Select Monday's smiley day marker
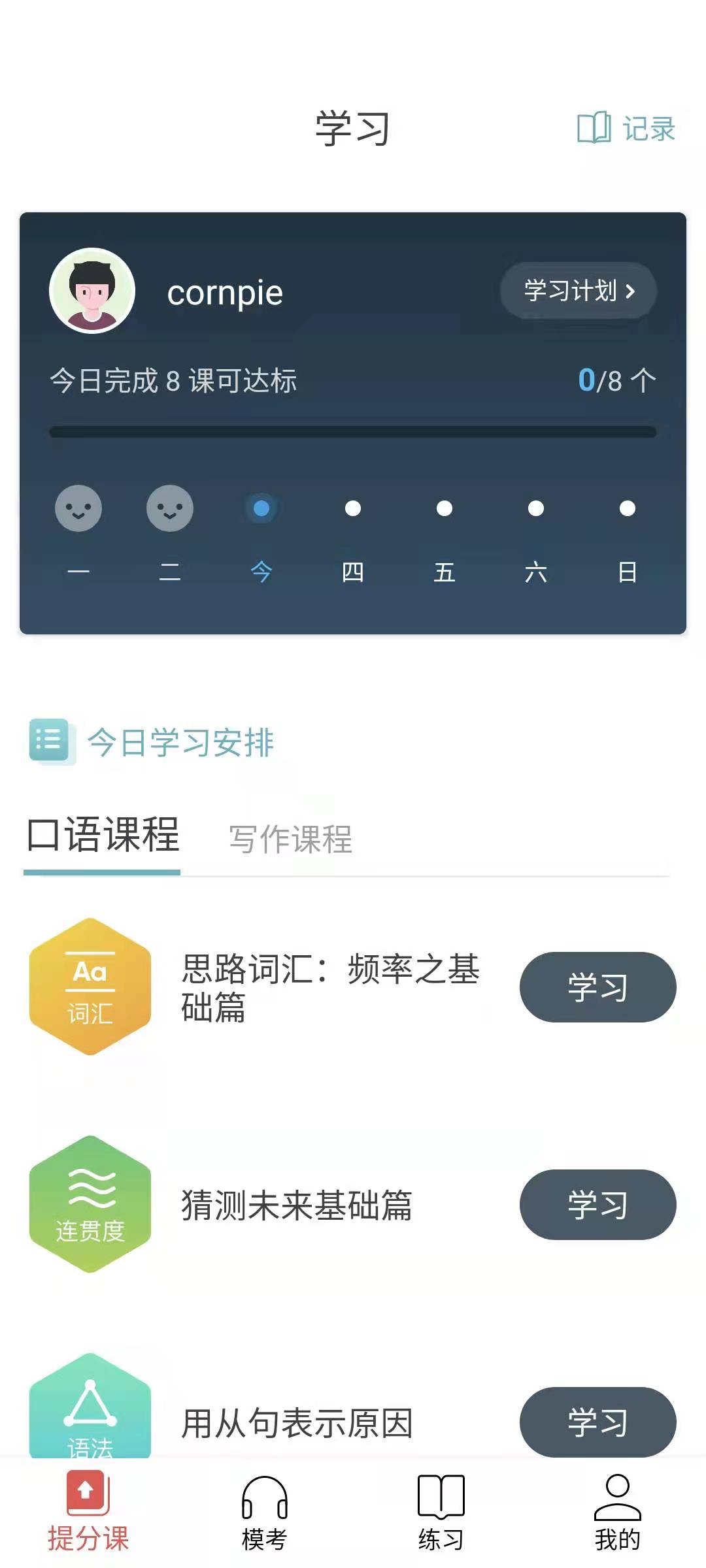Image resolution: width=706 pixels, height=1568 pixels. point(78,508)
